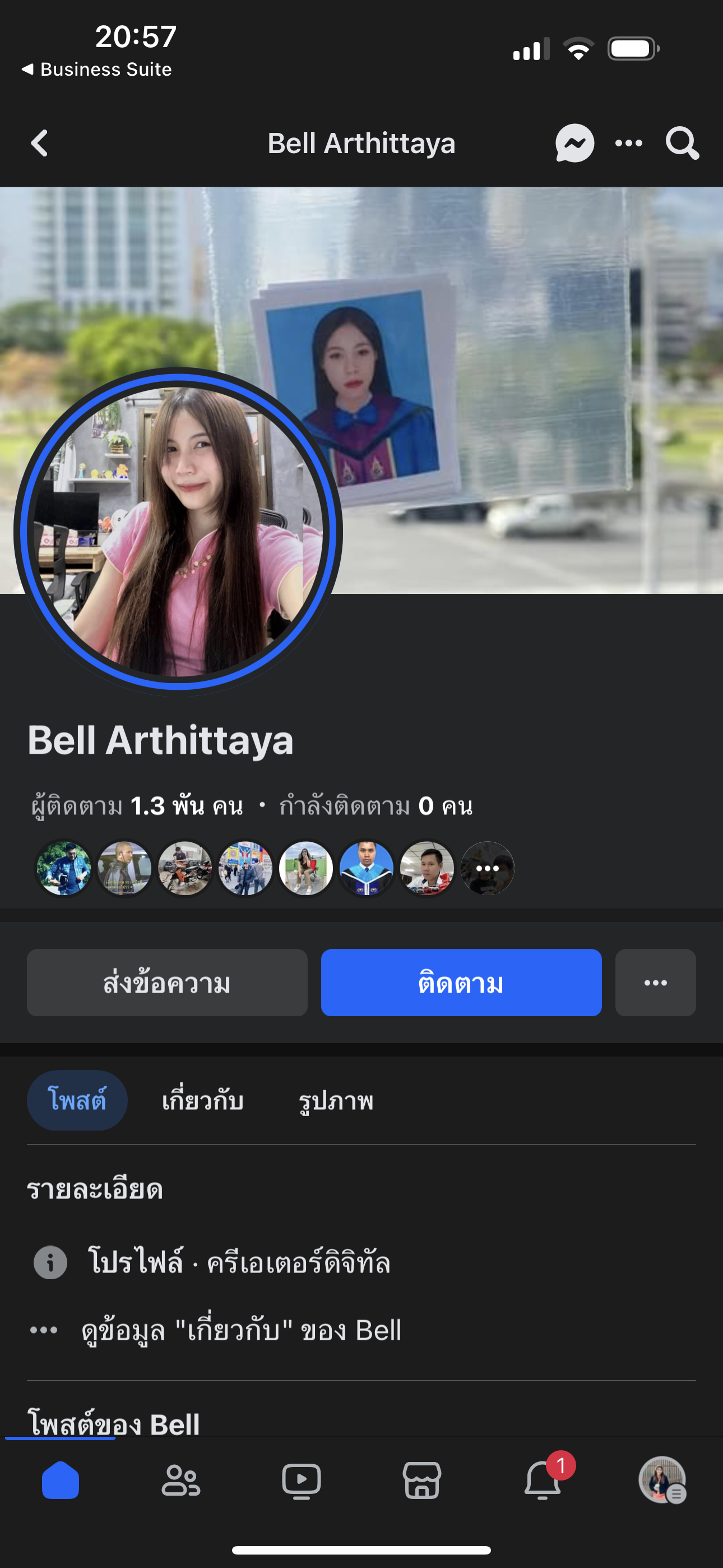Switch to the โพสต์ tab
The width and height of the screenshot is (723, 1568).
pyautogui.click(x=77, y=1100)
